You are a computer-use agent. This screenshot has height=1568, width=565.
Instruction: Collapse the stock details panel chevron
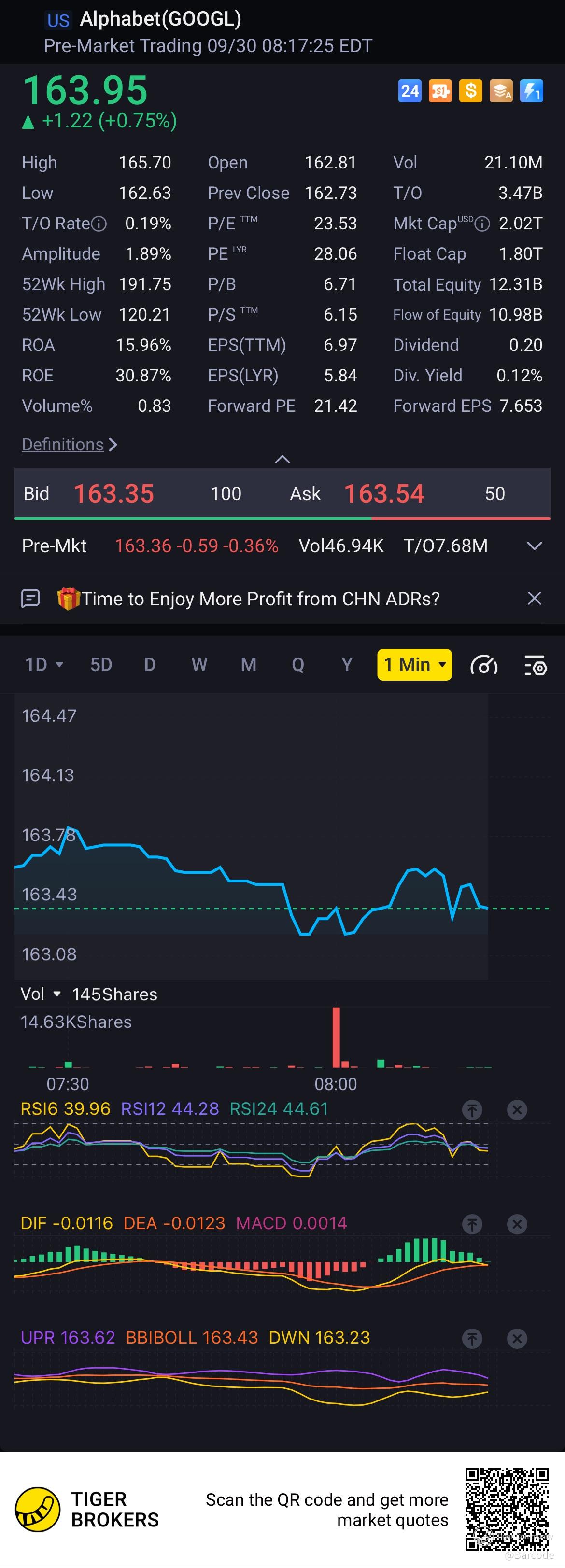(282, 460)
